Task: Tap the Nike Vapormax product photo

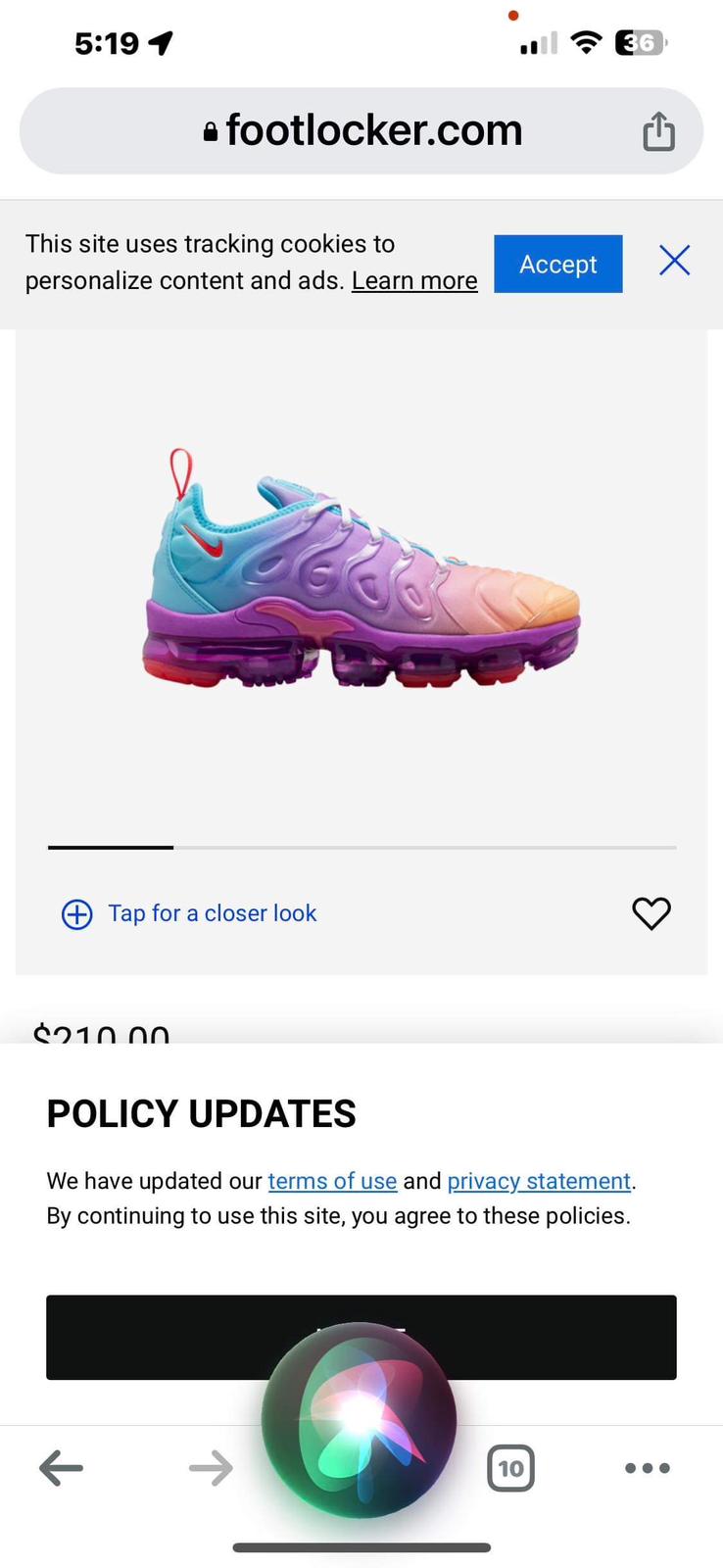Action: pyautogui.click(x=361, y=568)
